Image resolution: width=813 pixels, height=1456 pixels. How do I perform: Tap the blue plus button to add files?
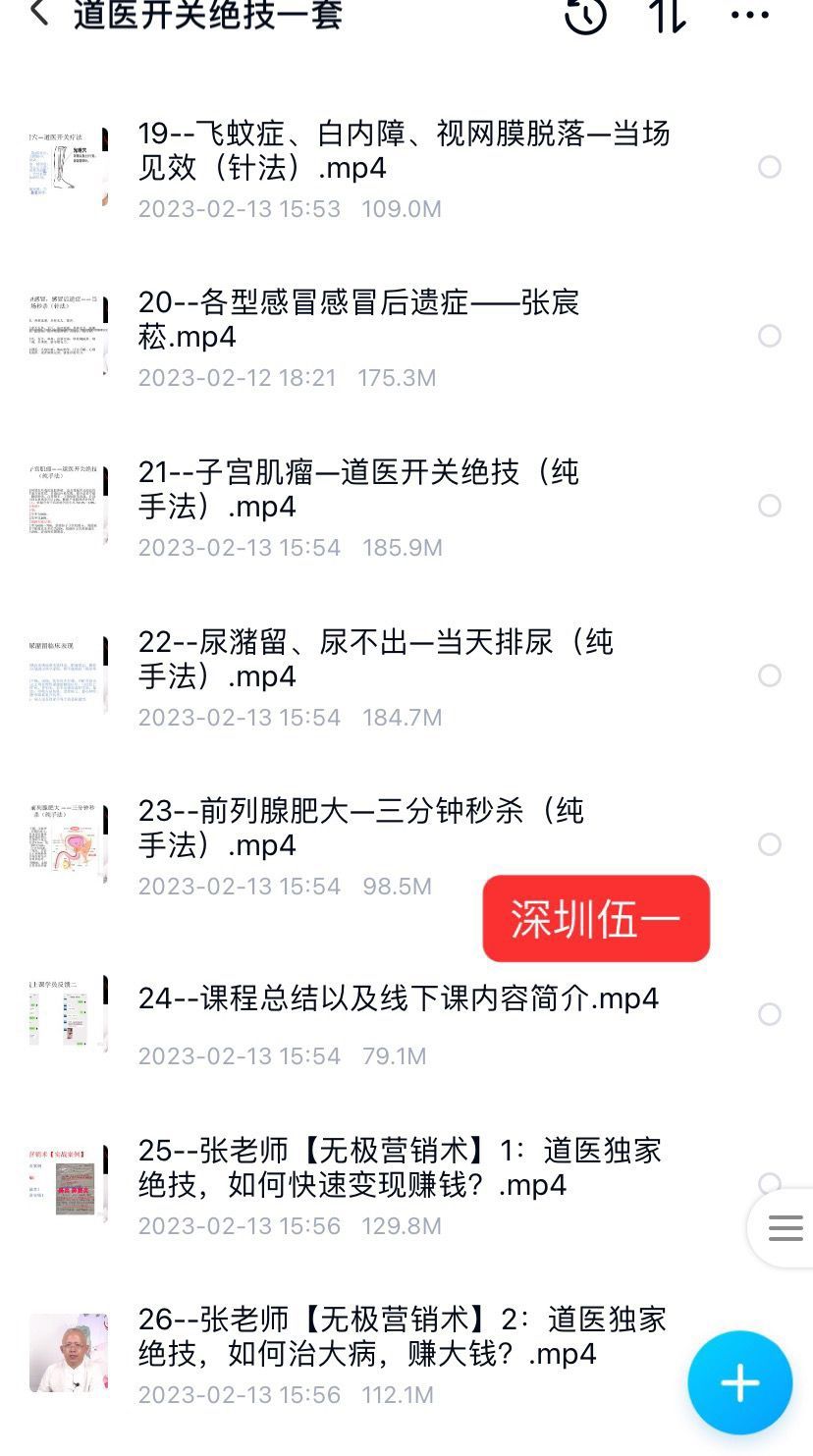738,1381
